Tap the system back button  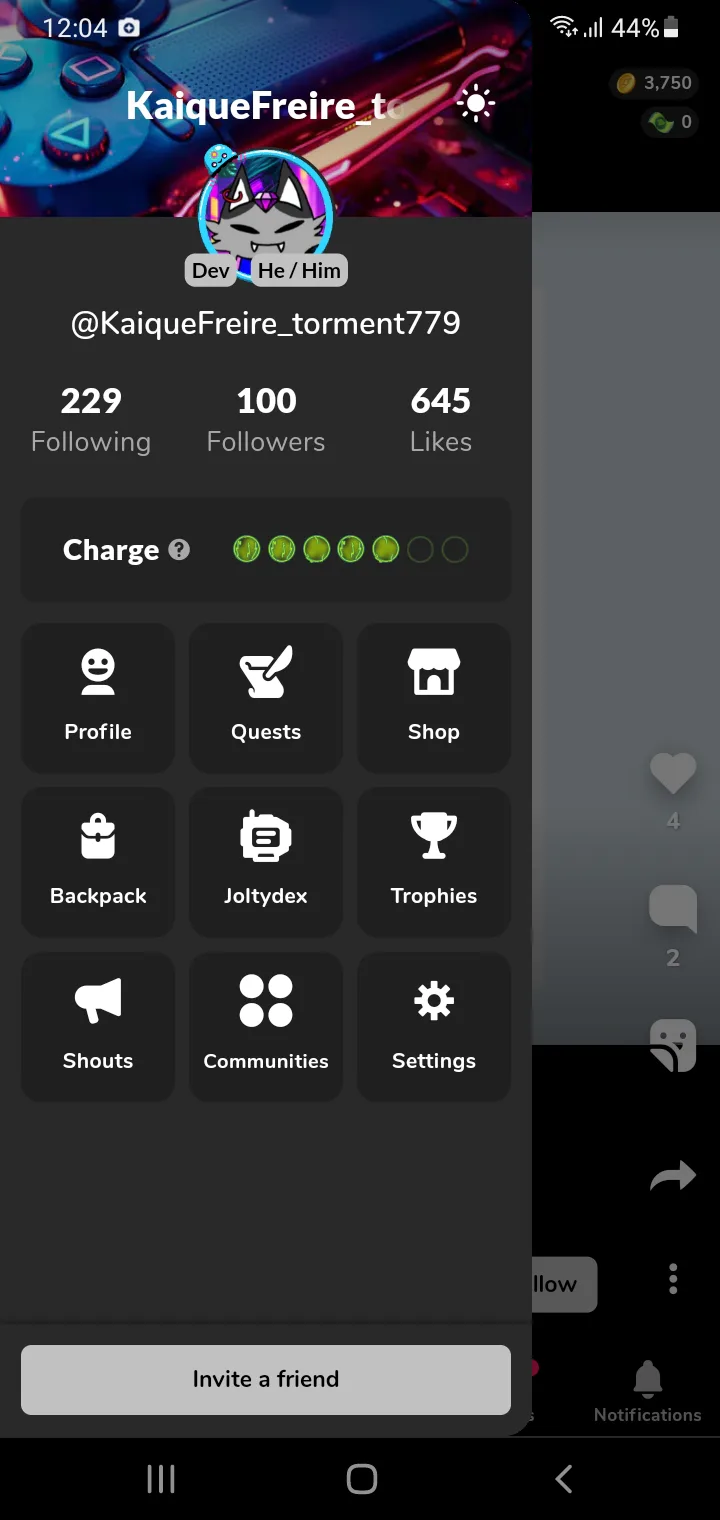pos(564,1478)
